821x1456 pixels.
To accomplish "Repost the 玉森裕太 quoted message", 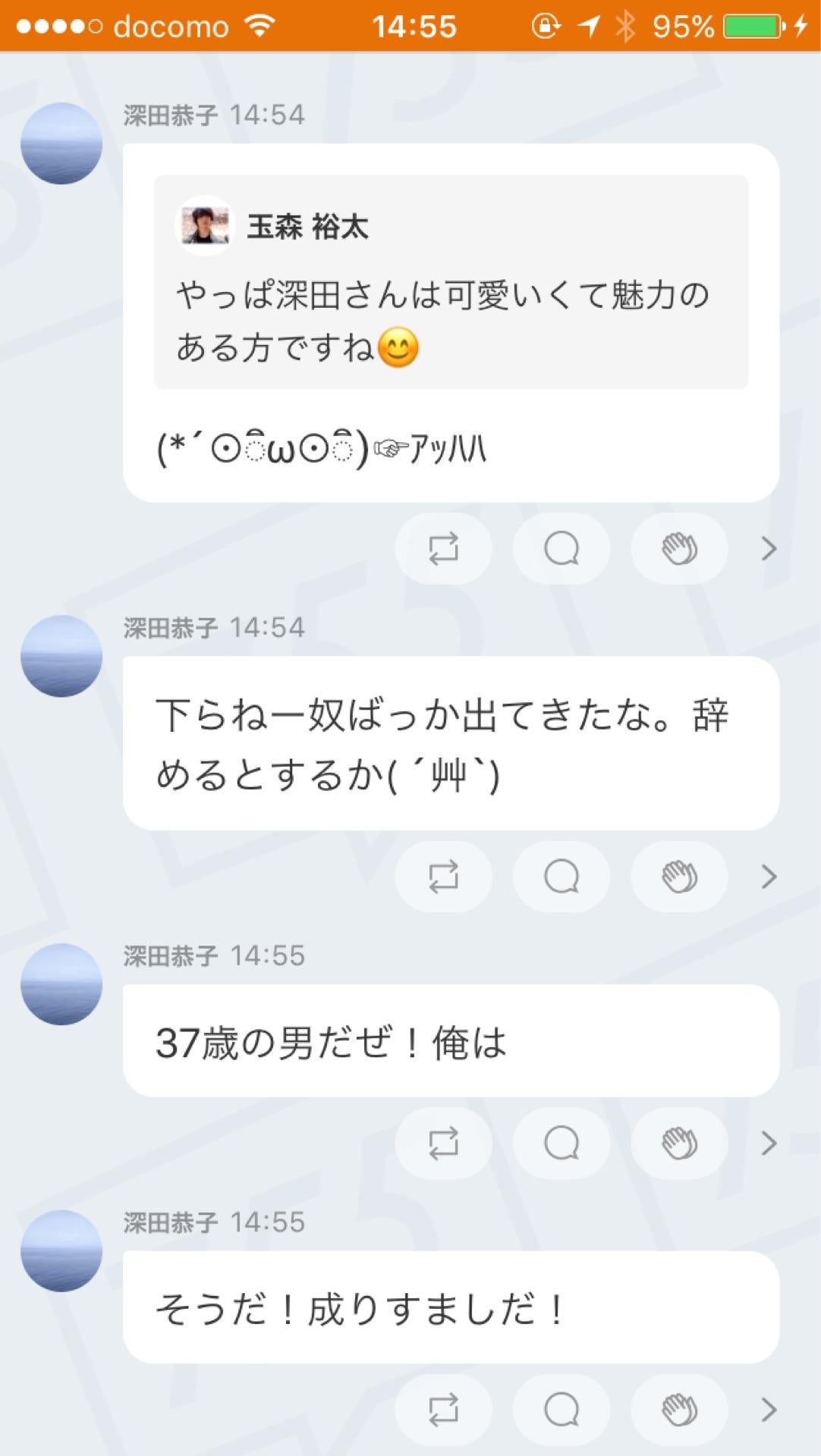I will (x=443, y=548).
